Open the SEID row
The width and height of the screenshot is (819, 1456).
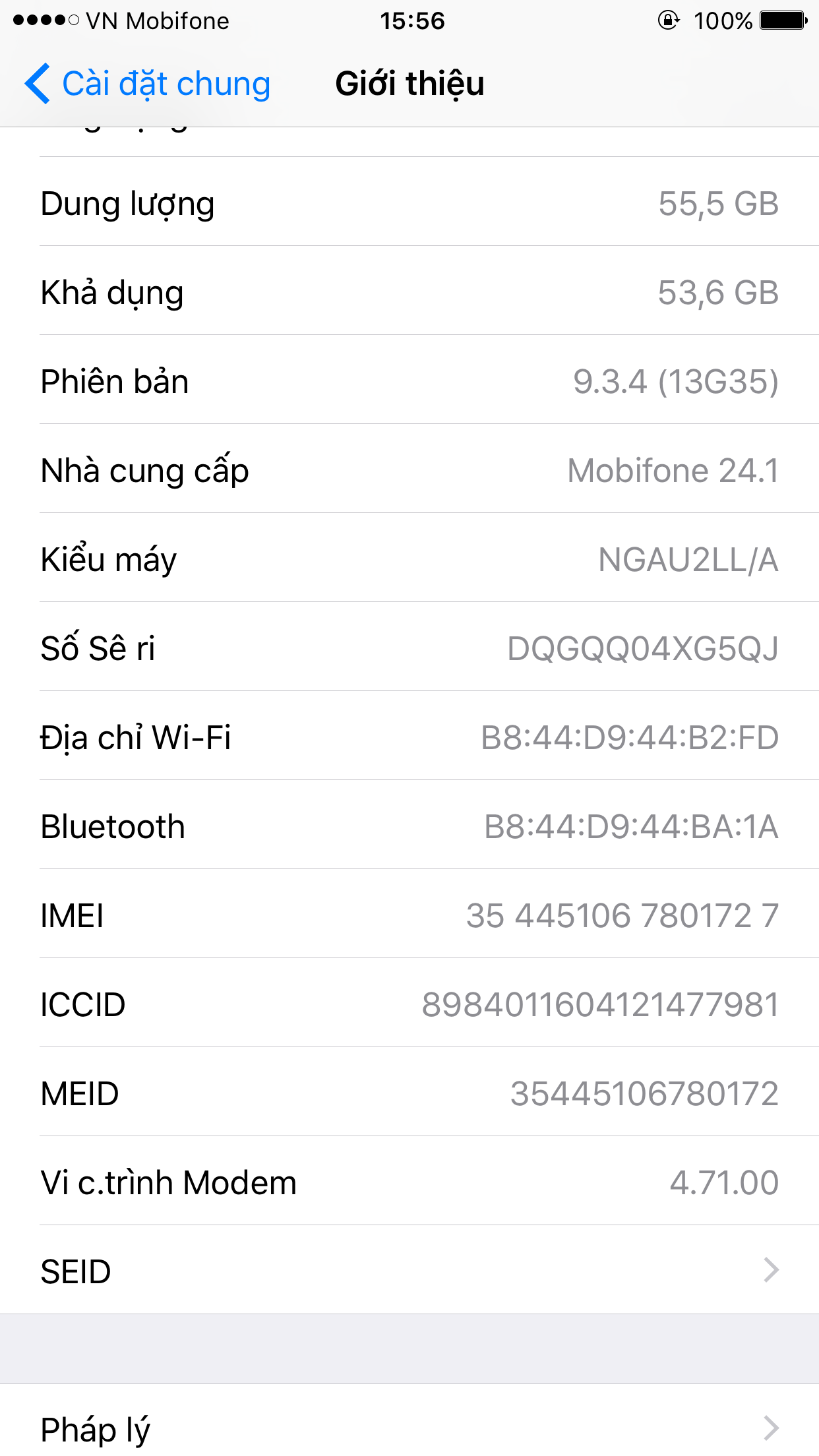pos(409,1270)
